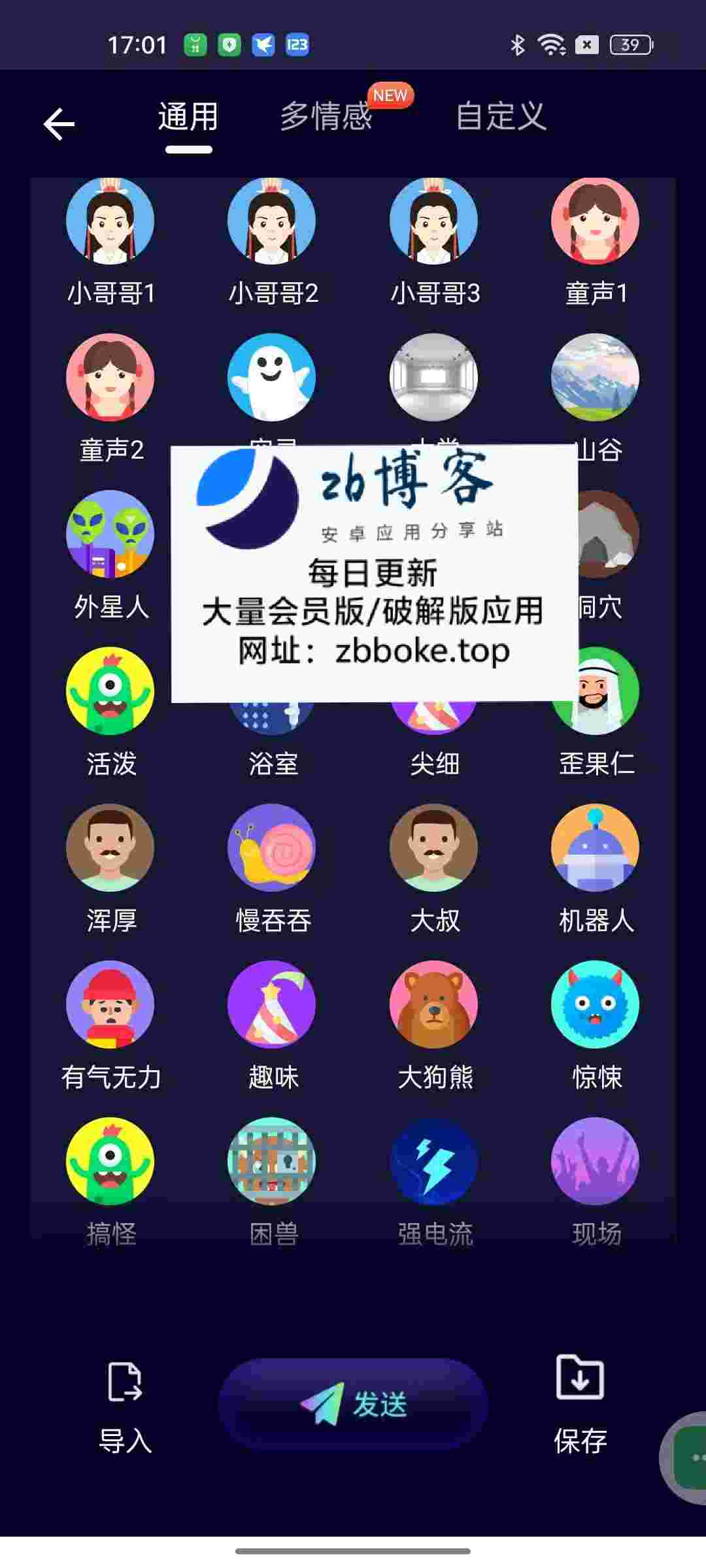Apply the 大狗熊 bear voice
Viewport: 706px width, 1568px height.
(434, 1006)
